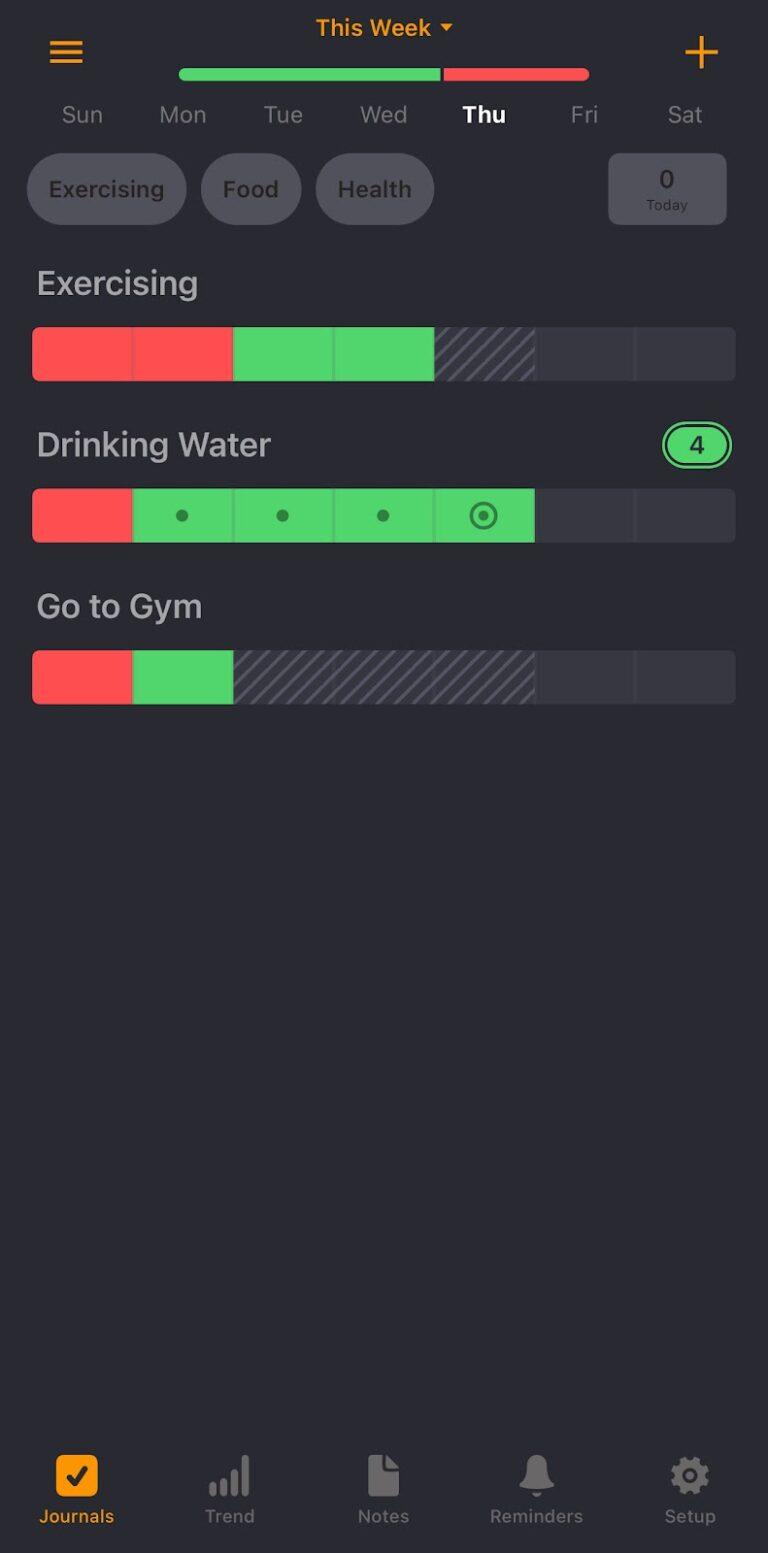Toggle the Health filter chip
The width and height of the screenshot is (768, 1553).
pyautogui.click(x=374, y=189)
